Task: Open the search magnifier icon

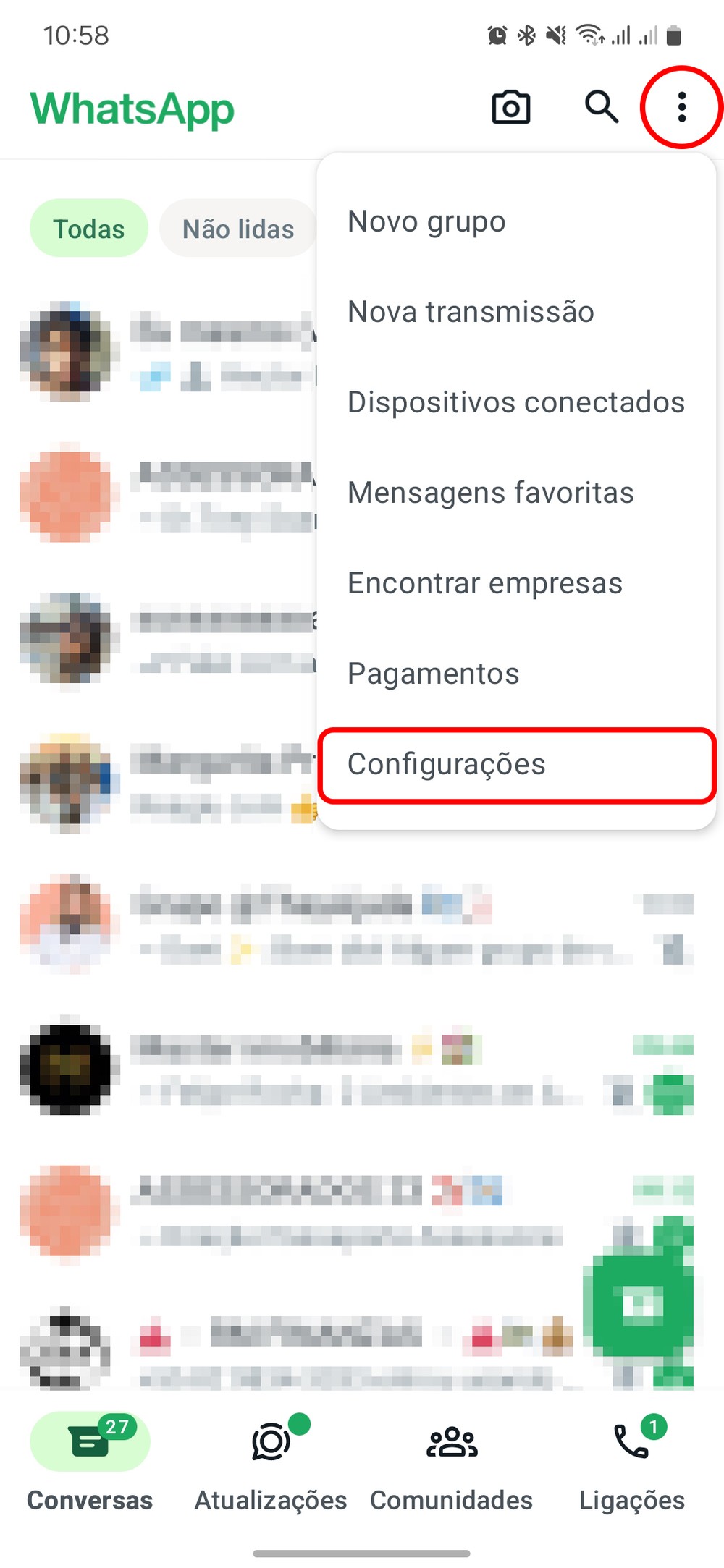Action: [x=601, y=107]
